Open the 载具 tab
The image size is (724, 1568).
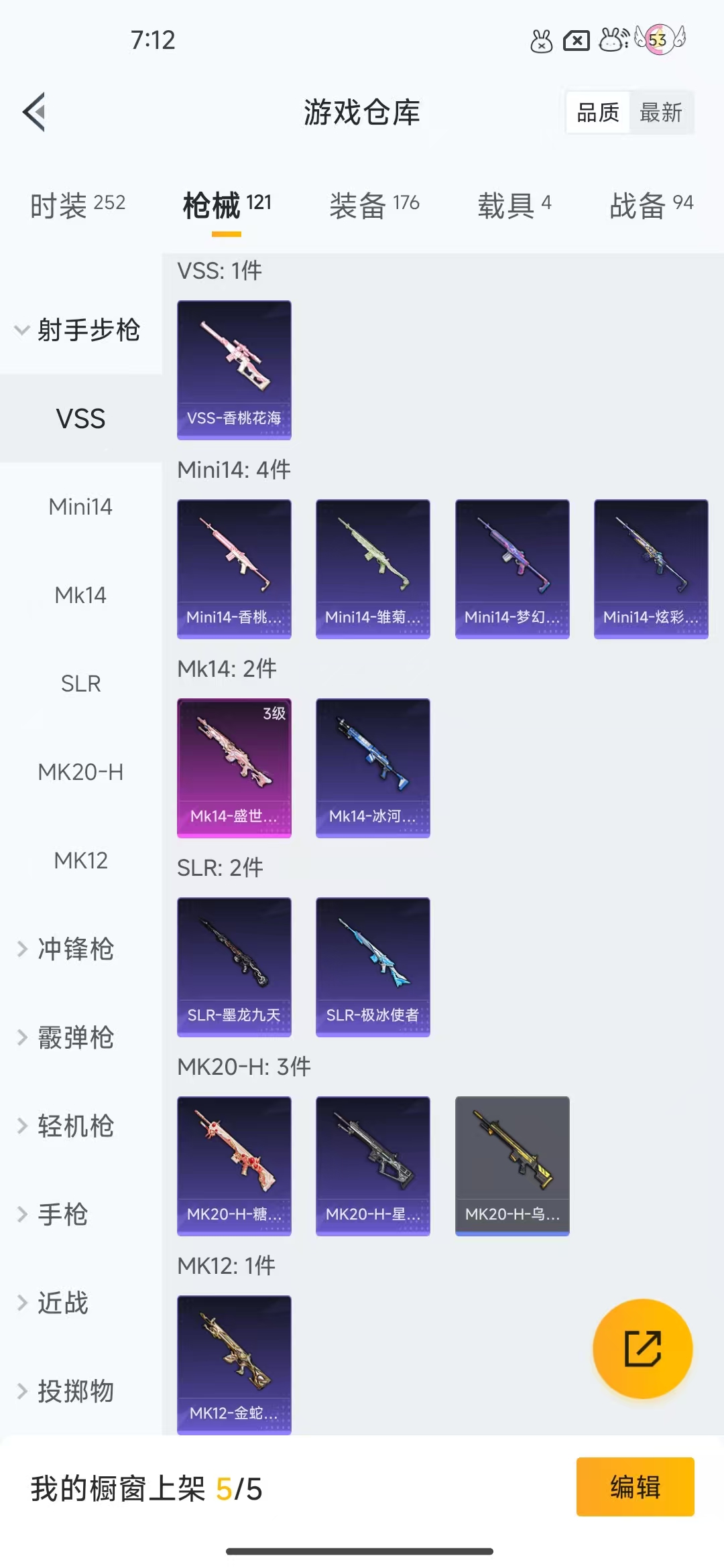click(514, 204)
